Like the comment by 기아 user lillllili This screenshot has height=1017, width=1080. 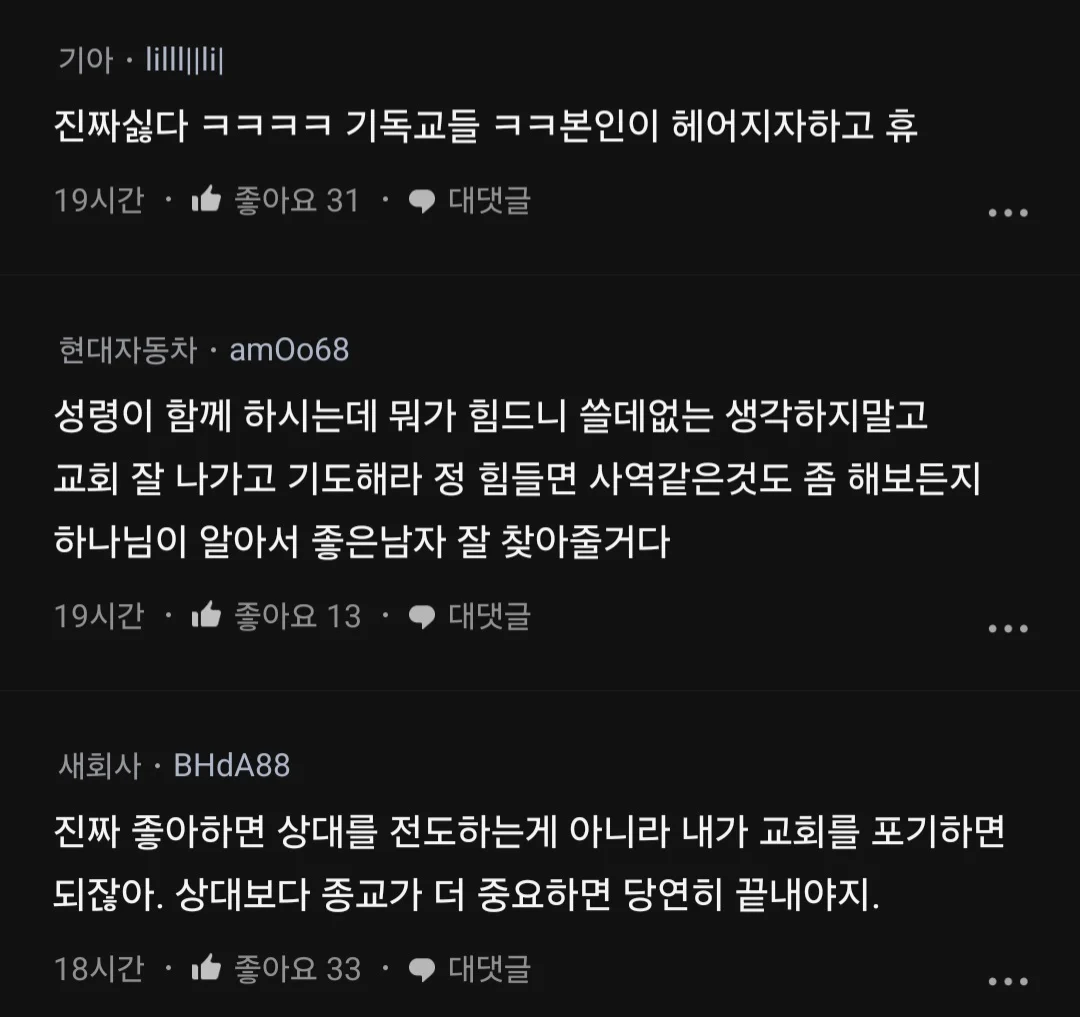point(207,201)
